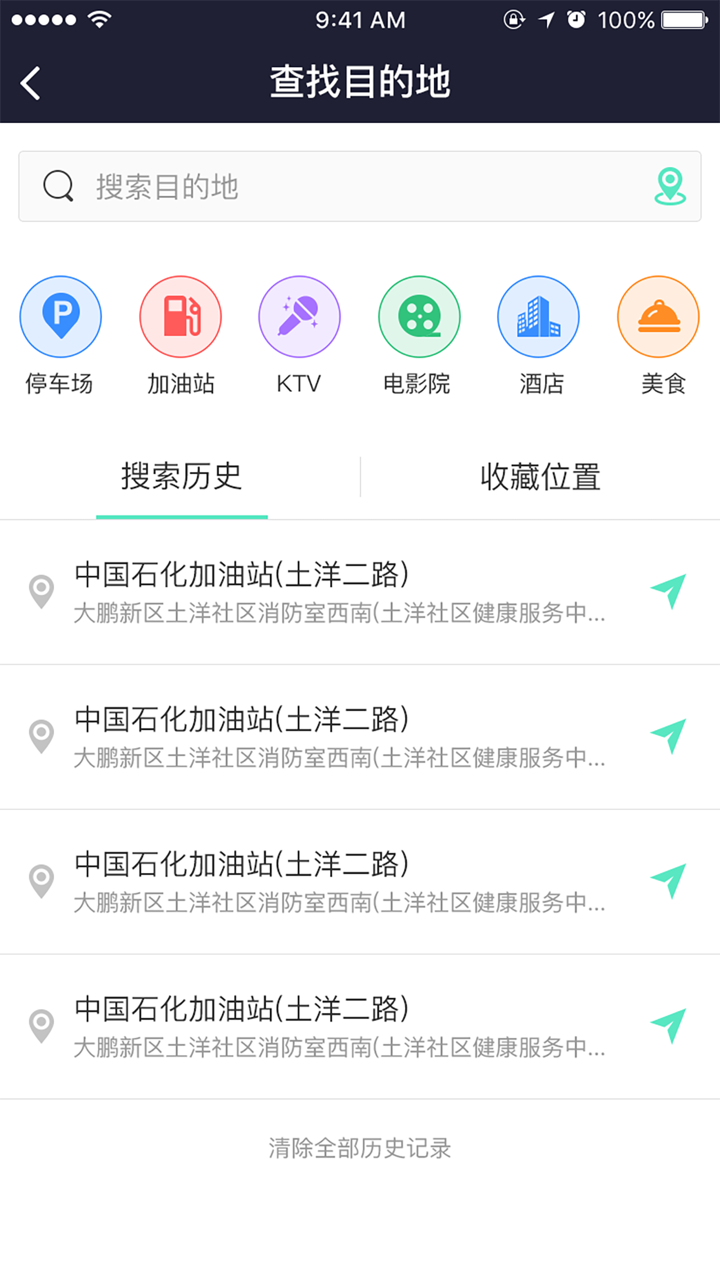Tap the location pin beside second history item
This screenshot has height=1280, width=720.
pyautogui.click(x=41, y=737)
